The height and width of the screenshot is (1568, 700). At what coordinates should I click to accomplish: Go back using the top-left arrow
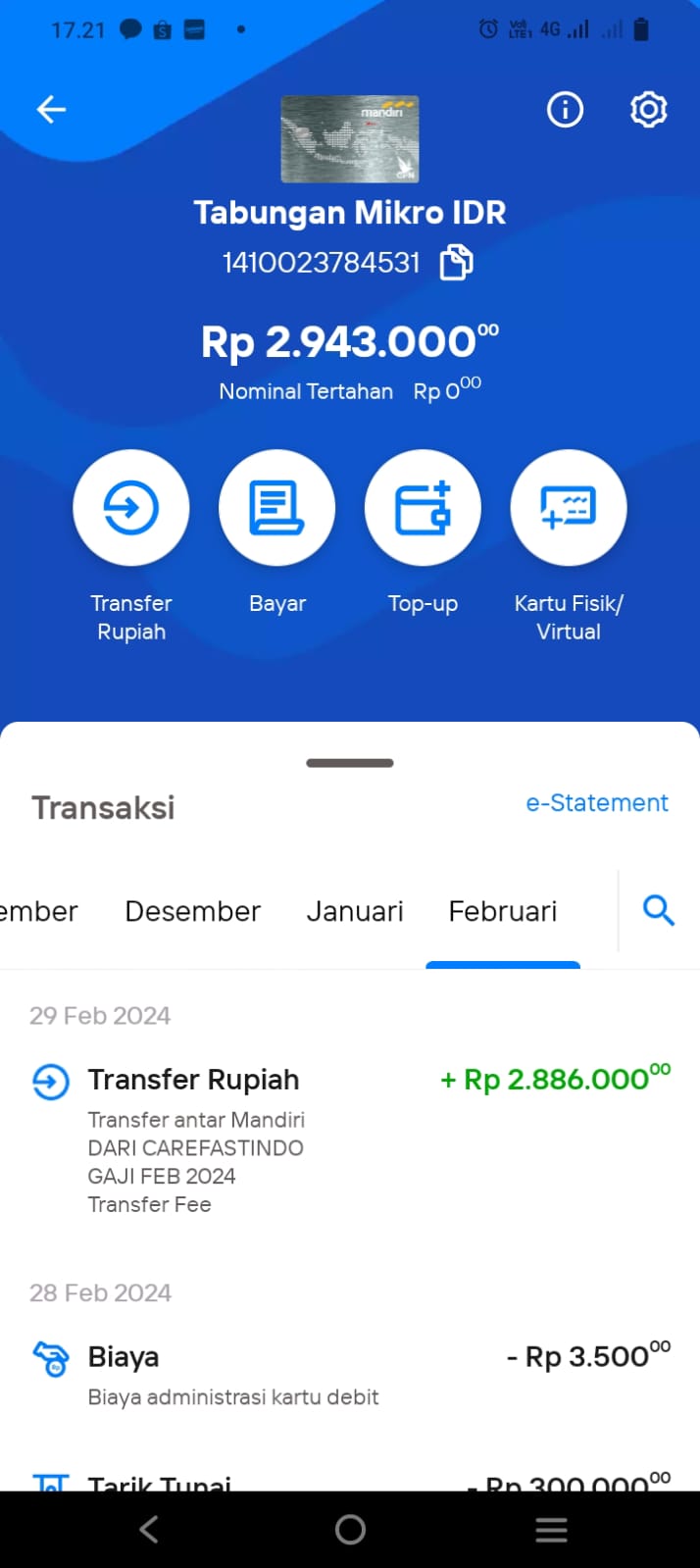pos(51,109)
